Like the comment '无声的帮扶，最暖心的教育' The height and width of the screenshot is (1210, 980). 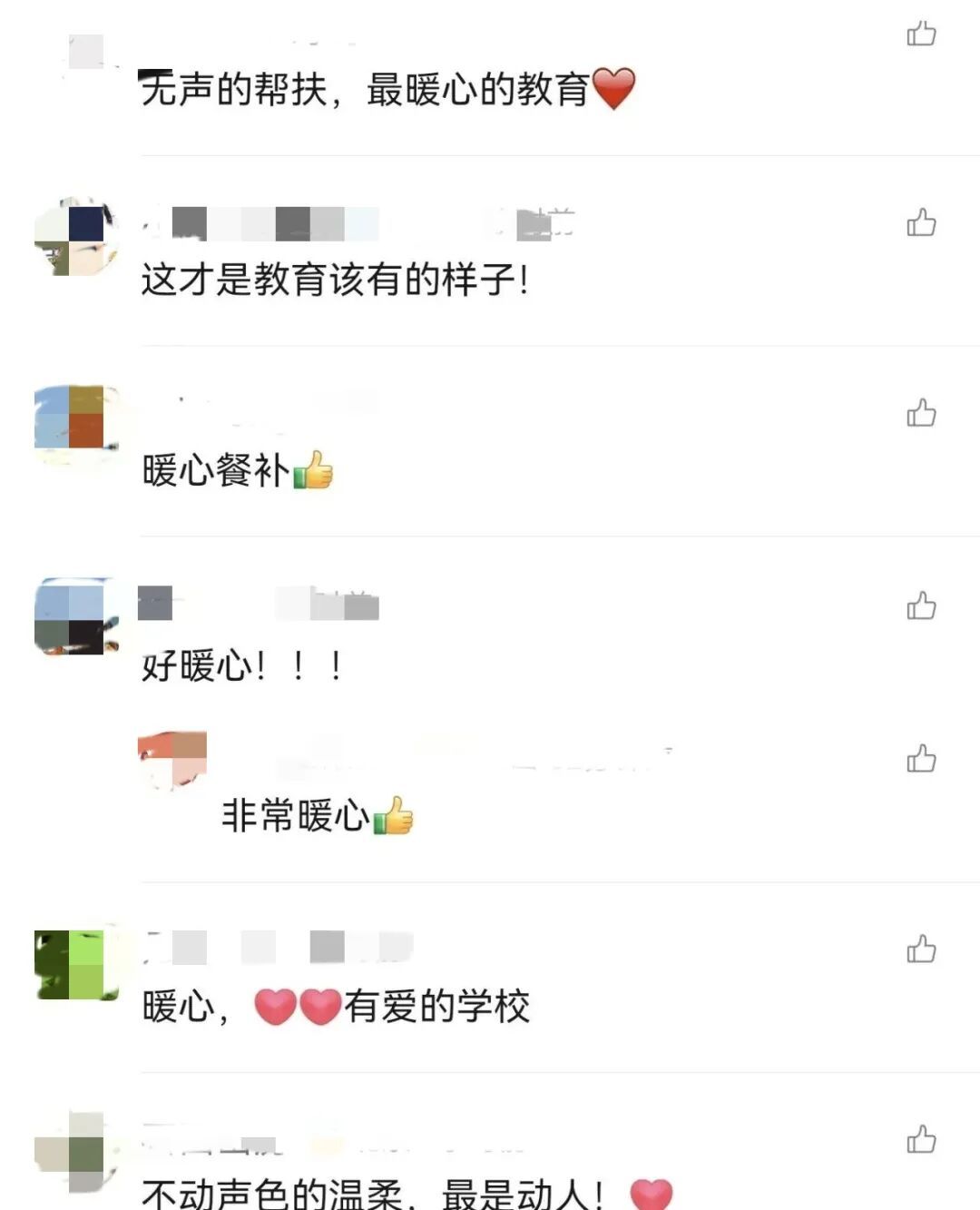point(921,34)
